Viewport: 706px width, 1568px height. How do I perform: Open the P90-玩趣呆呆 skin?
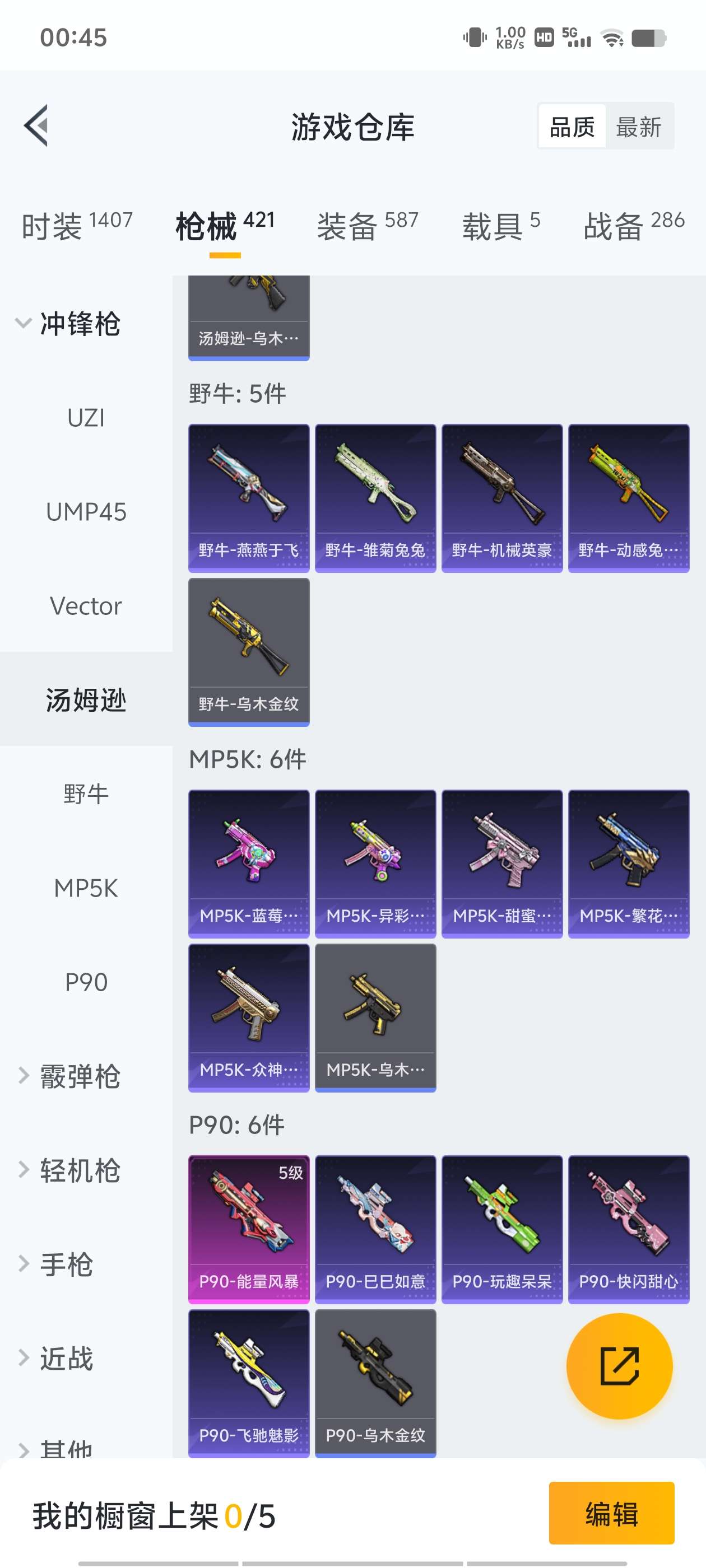pos(502,1230)
